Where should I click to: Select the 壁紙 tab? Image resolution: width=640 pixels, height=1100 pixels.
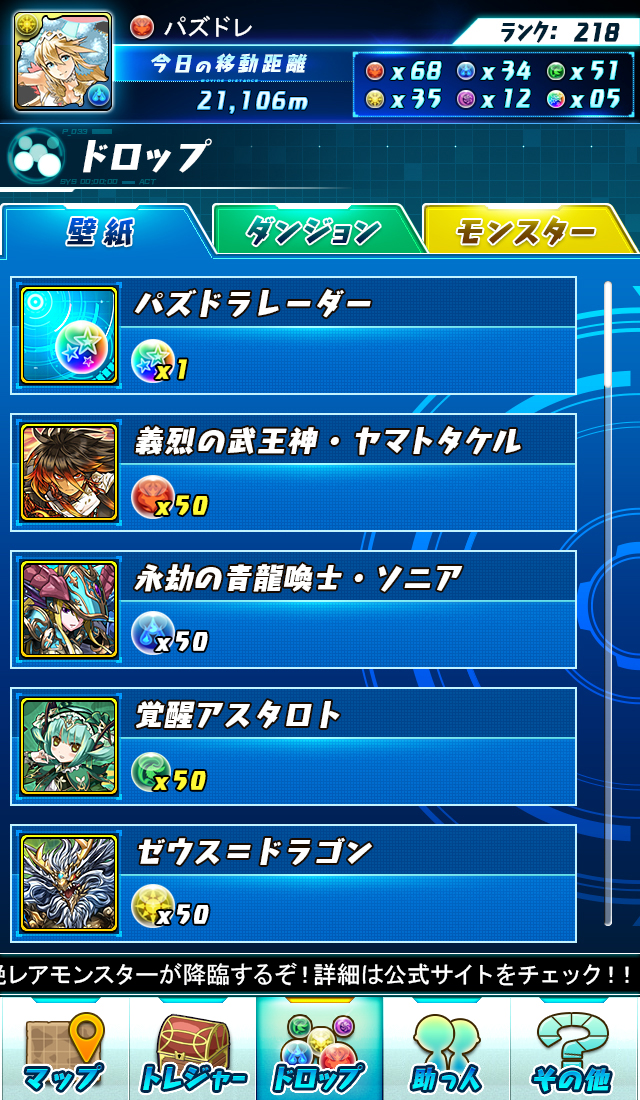[x=100, y=232]
